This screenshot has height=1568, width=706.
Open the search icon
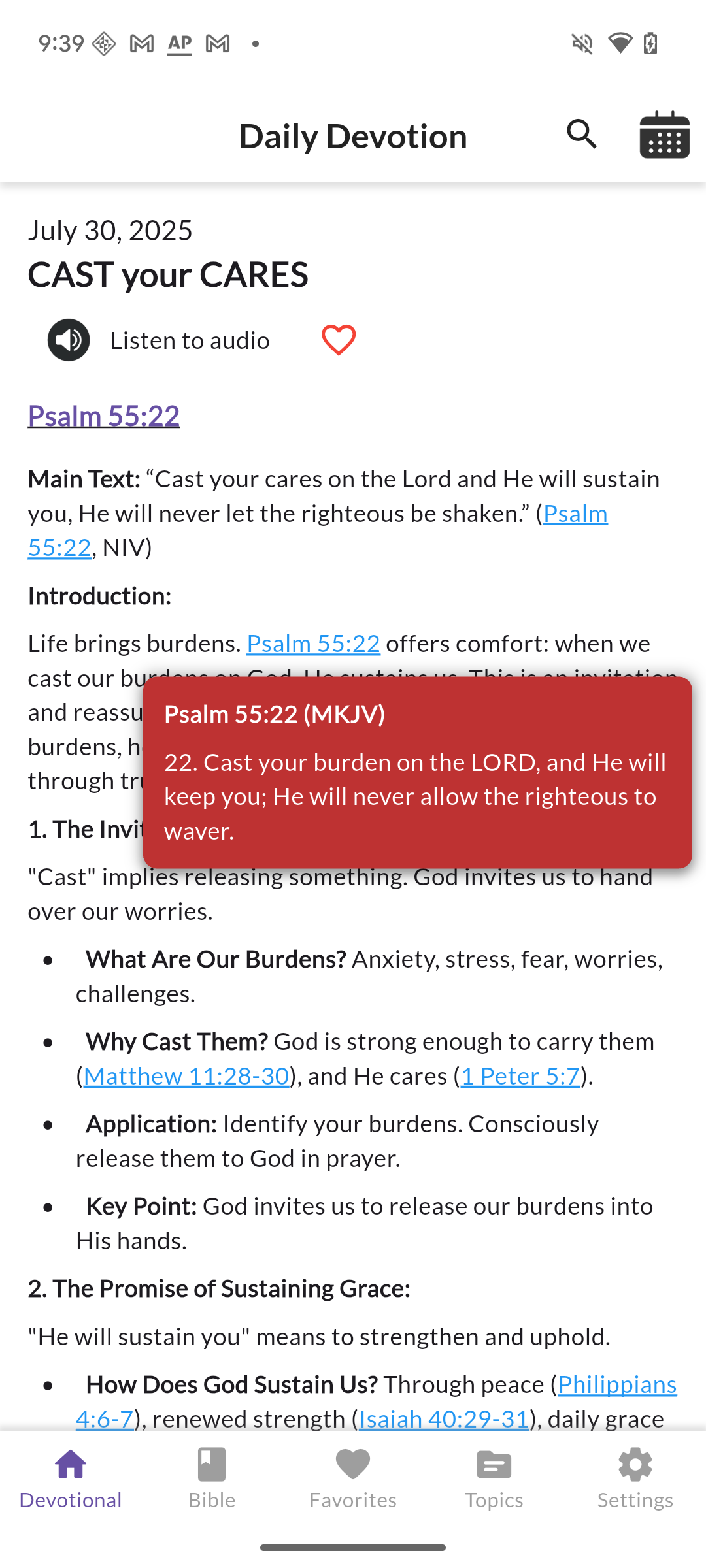581,135
